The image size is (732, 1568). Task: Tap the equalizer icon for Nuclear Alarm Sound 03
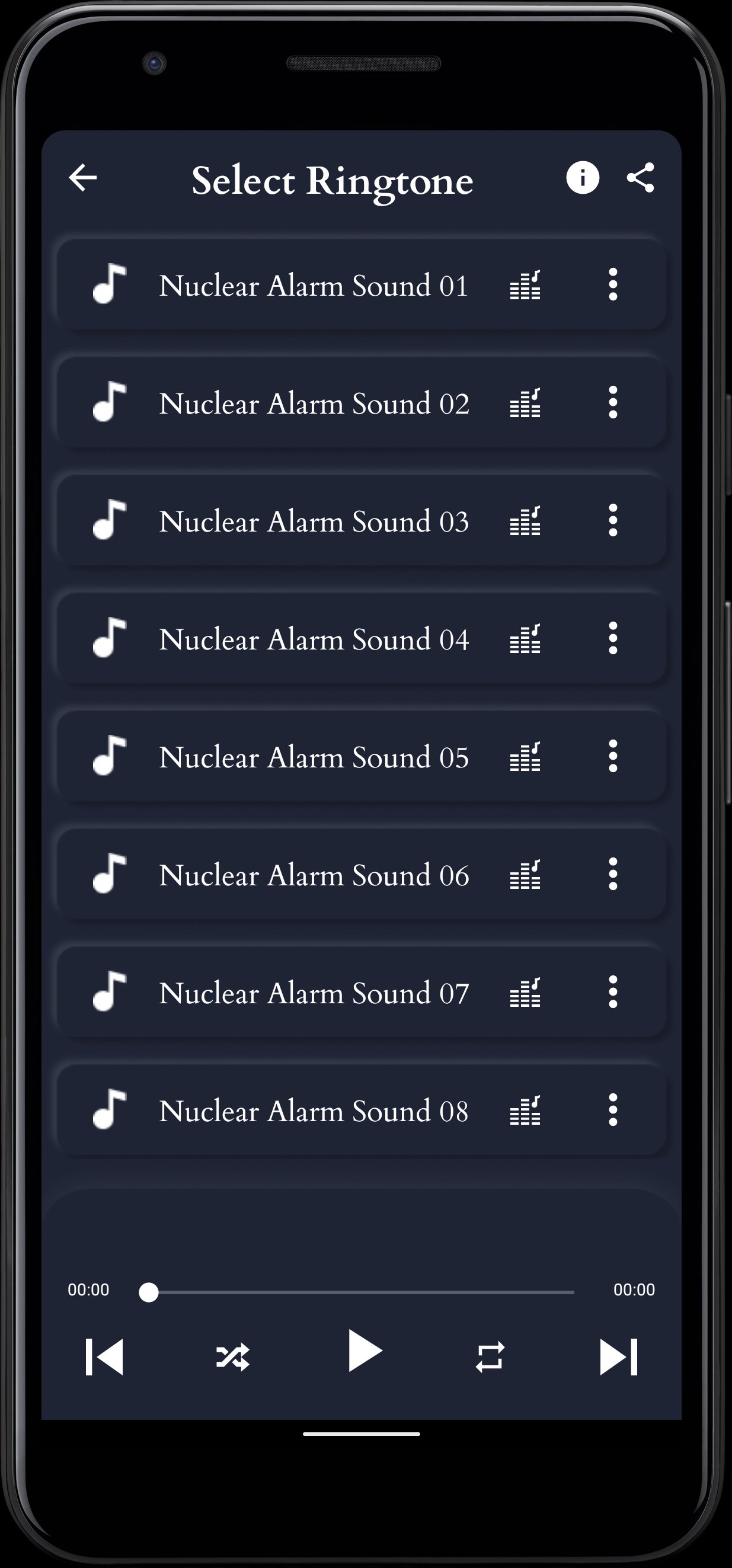(525, 520)
